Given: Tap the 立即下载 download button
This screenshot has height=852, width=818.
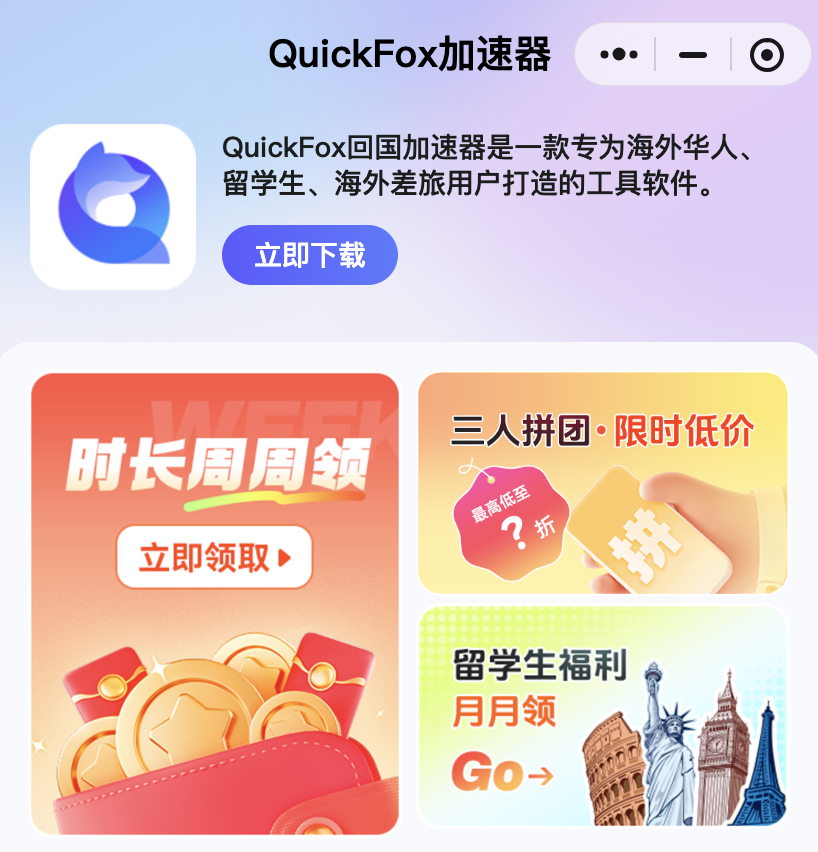Looking at the screenshot, I should point(310,255).
